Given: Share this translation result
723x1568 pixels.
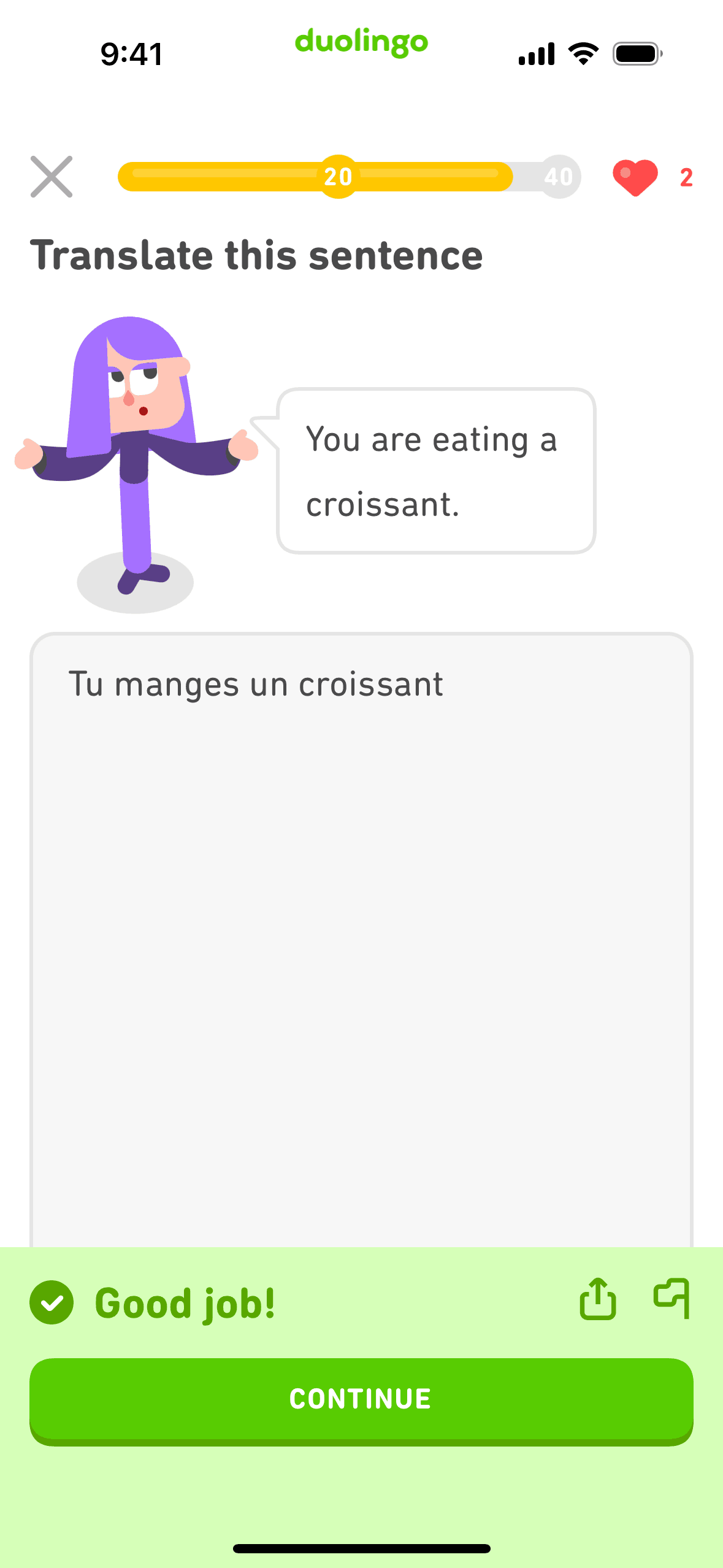Looking at the screenshot, I should click(597, 1299).
